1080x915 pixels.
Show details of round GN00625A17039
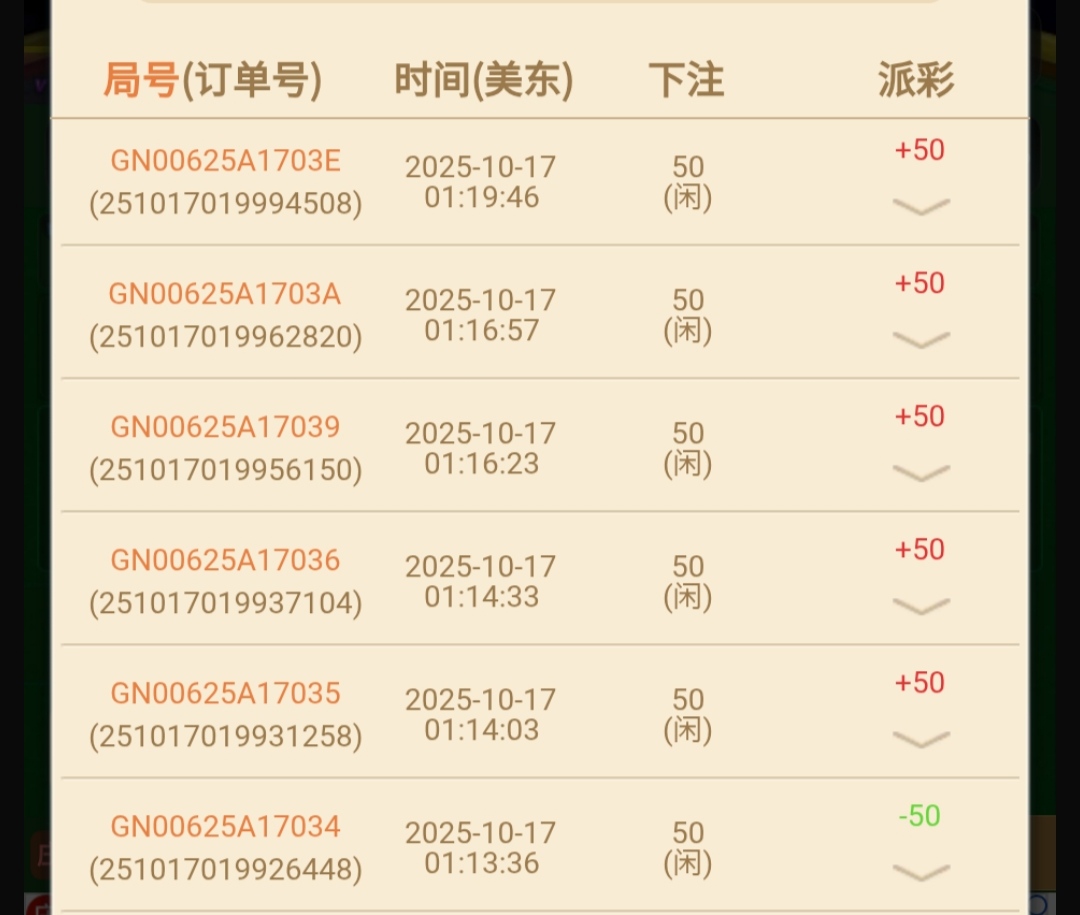tap(920, 473)
